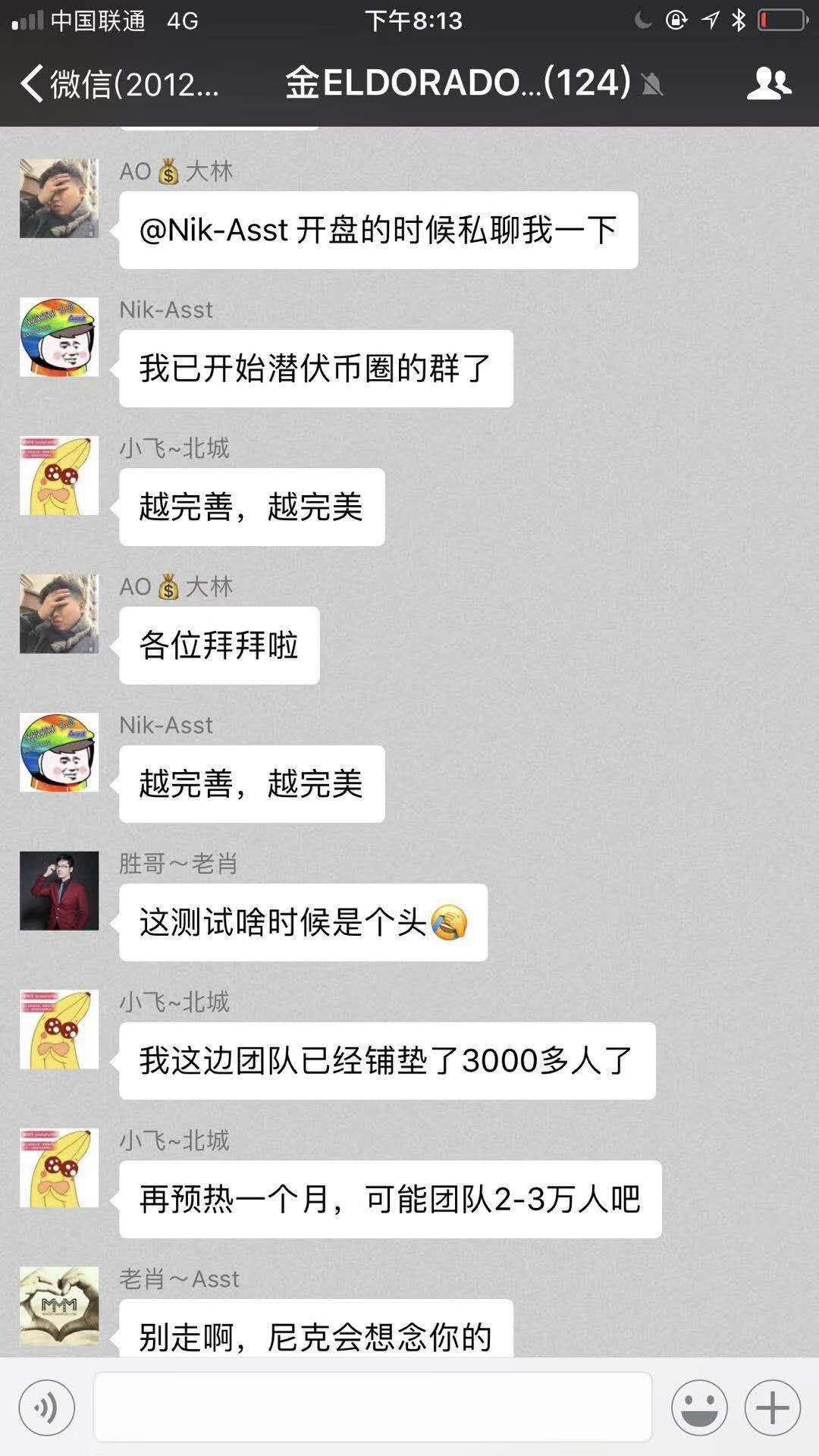Viewport: 819px width, 1456px height.
Task: Open the plus attachments menu
Action: point(772,1408)
